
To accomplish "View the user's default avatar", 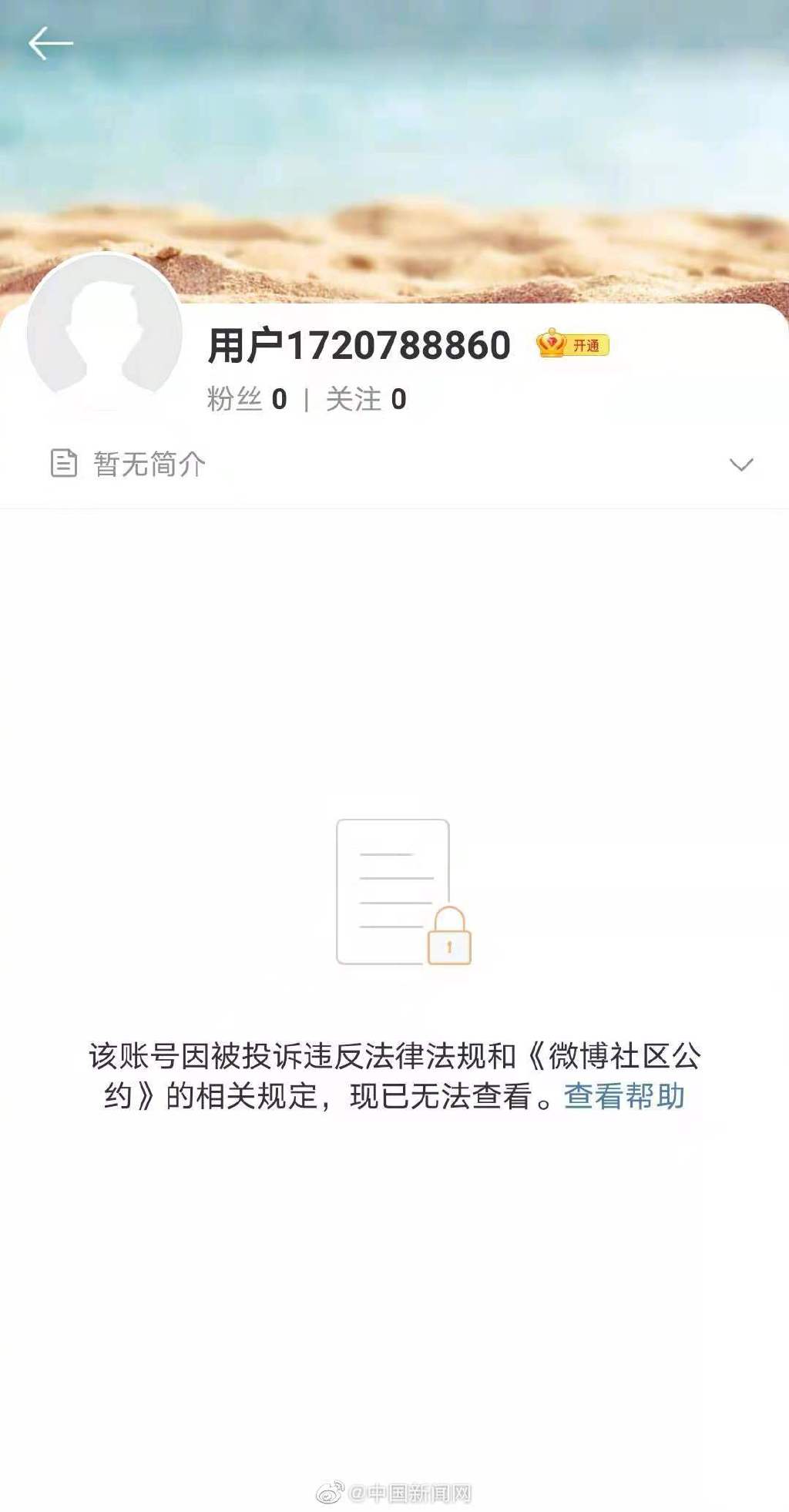I will coord(104,331).
